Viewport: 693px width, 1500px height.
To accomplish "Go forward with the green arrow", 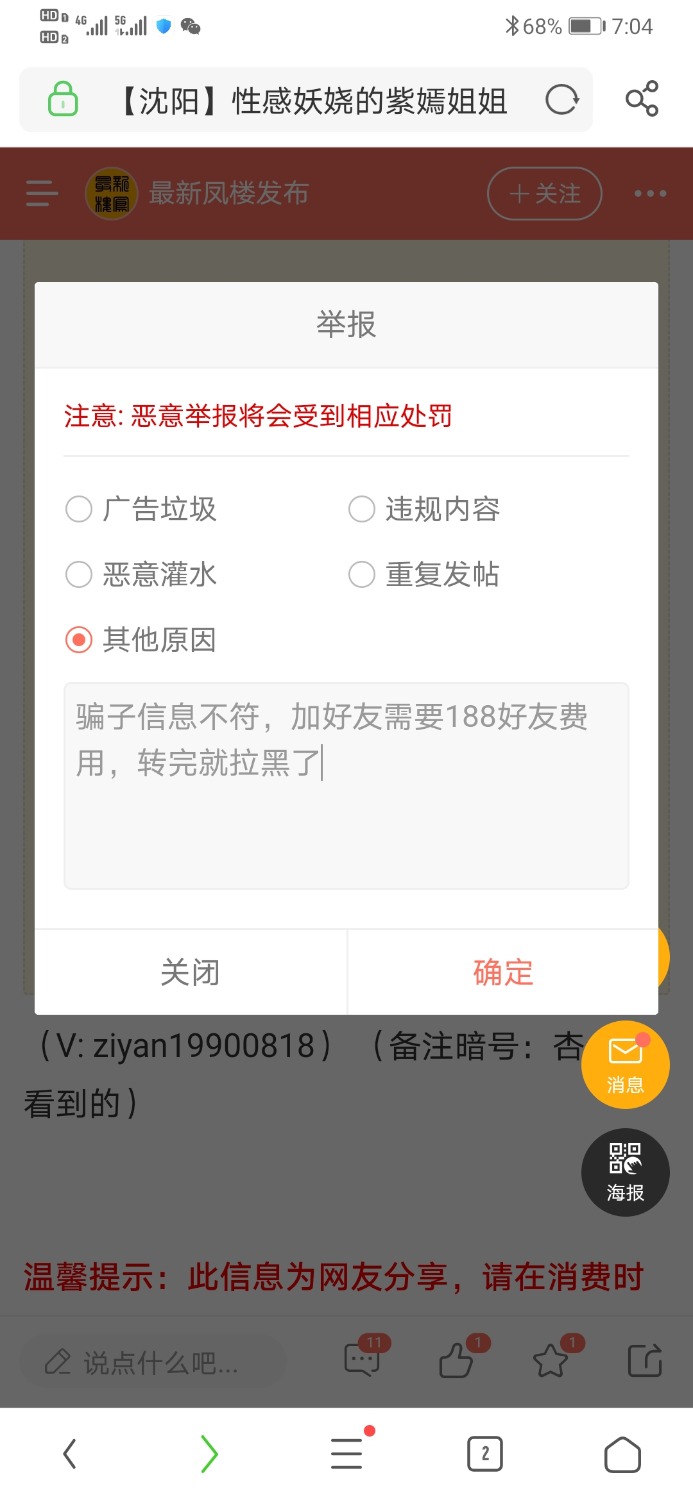I will coord(208,1453).
